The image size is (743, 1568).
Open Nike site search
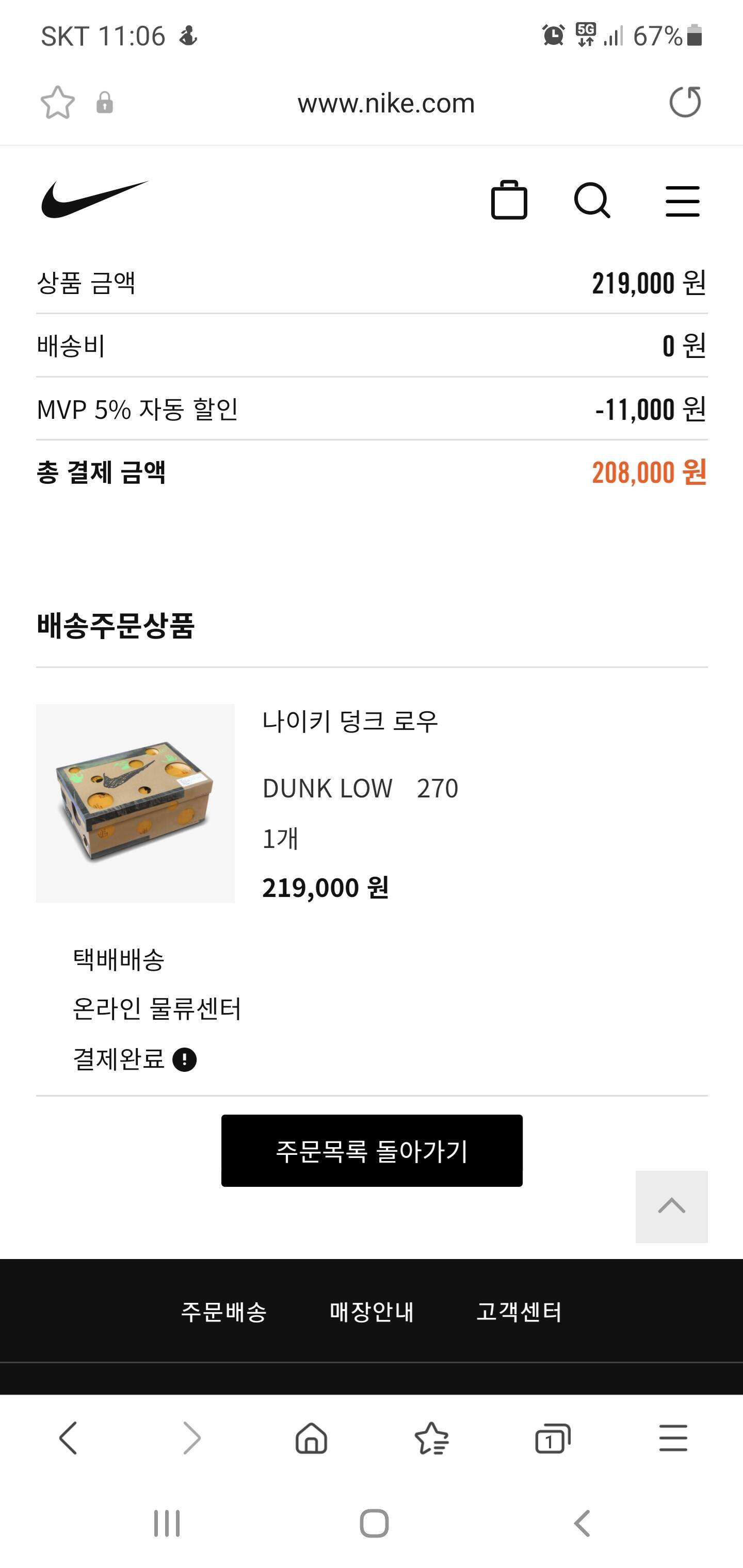pyautogui.click(x=592, y=200)
